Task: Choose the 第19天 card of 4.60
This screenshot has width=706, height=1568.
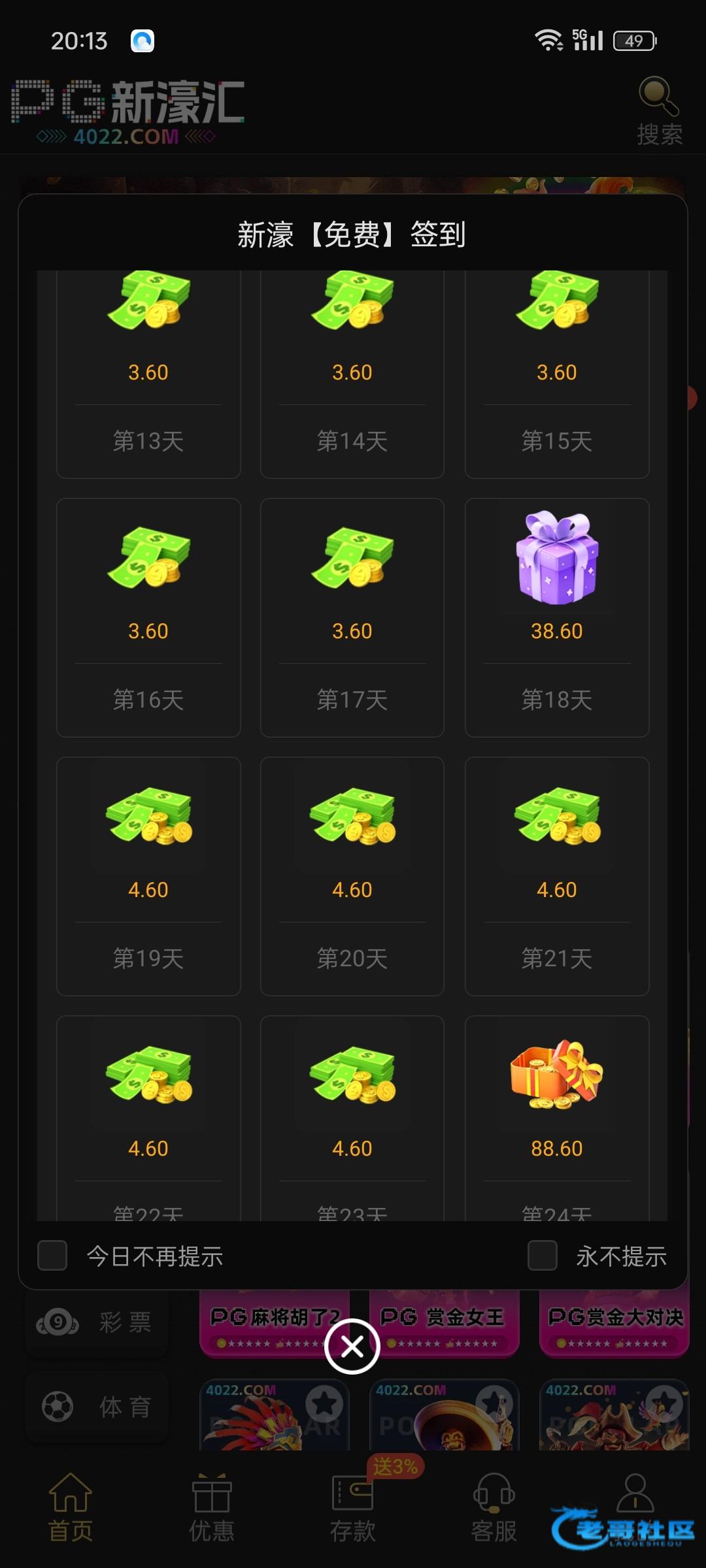Action: [x=148, y=875]
